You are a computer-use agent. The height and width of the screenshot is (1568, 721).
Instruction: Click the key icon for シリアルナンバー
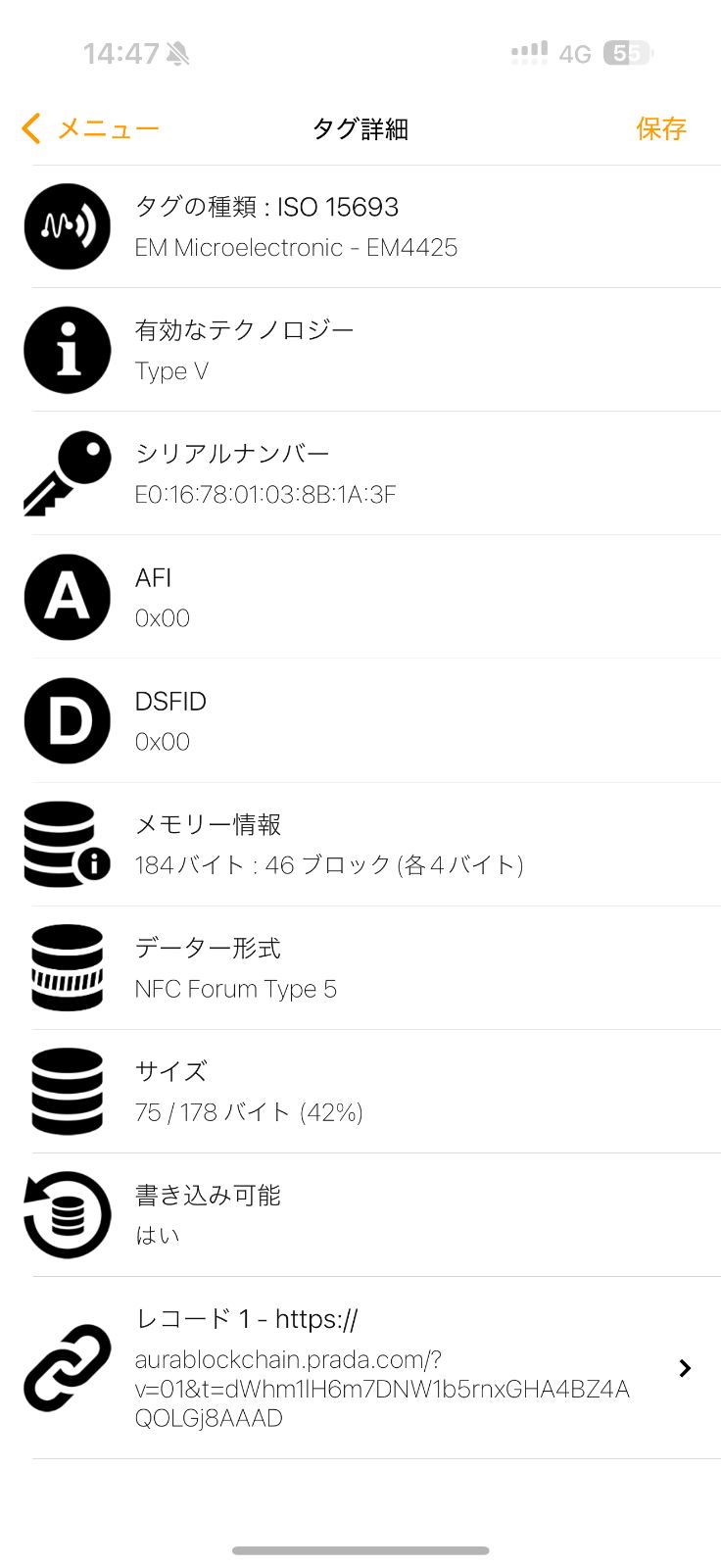(x=67, y=473)
